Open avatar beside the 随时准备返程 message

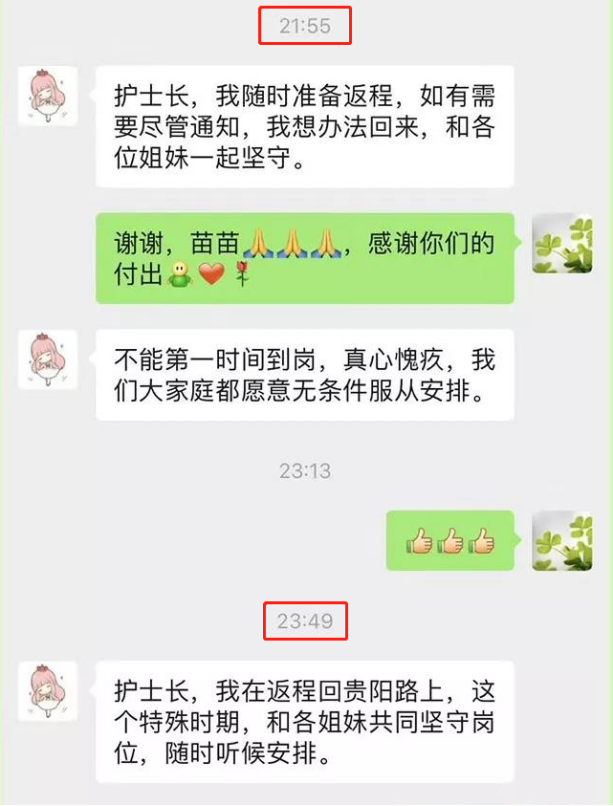47,98
